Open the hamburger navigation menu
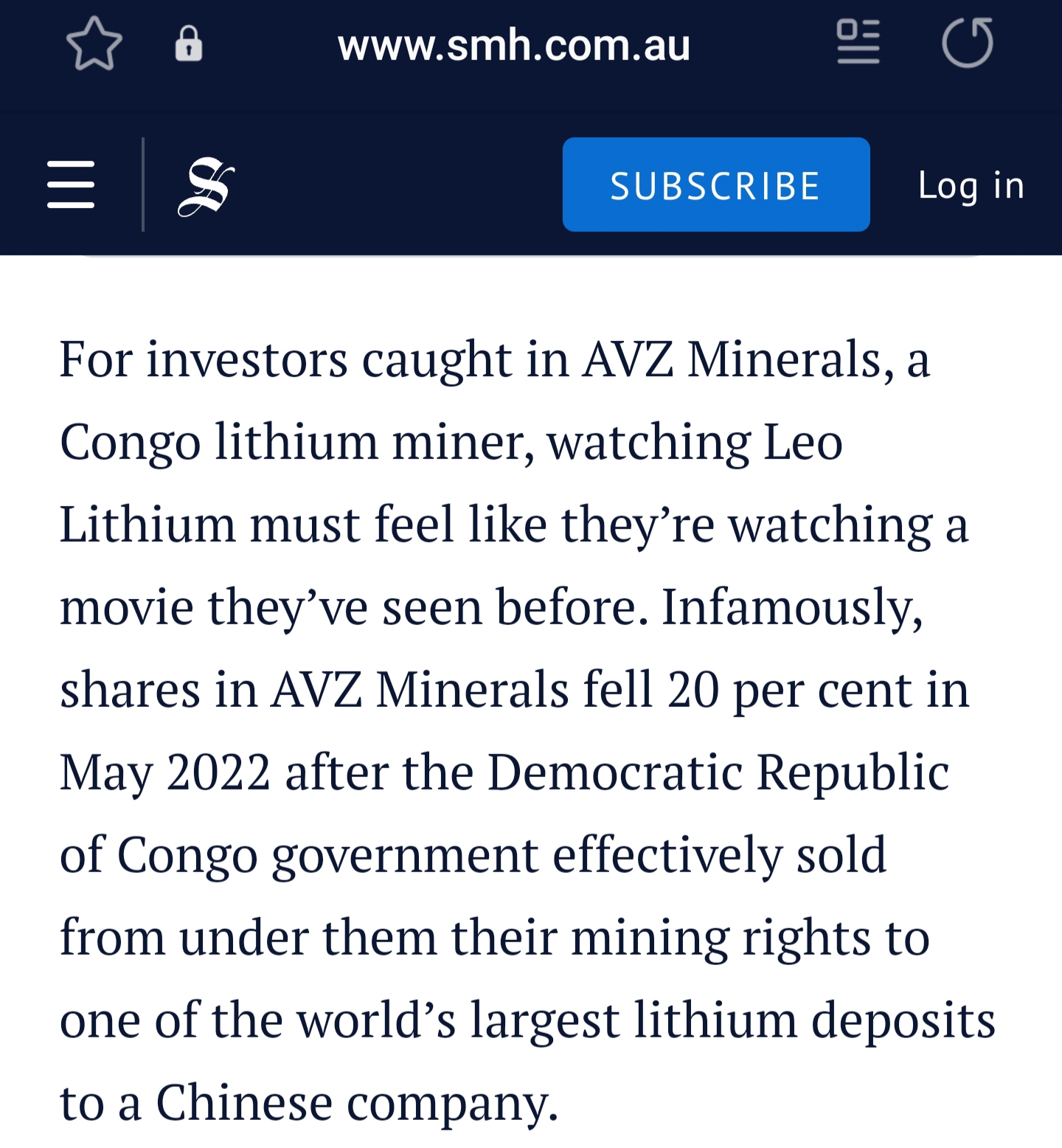This screenshot has width=1062, height=1148. coord(71,184)
